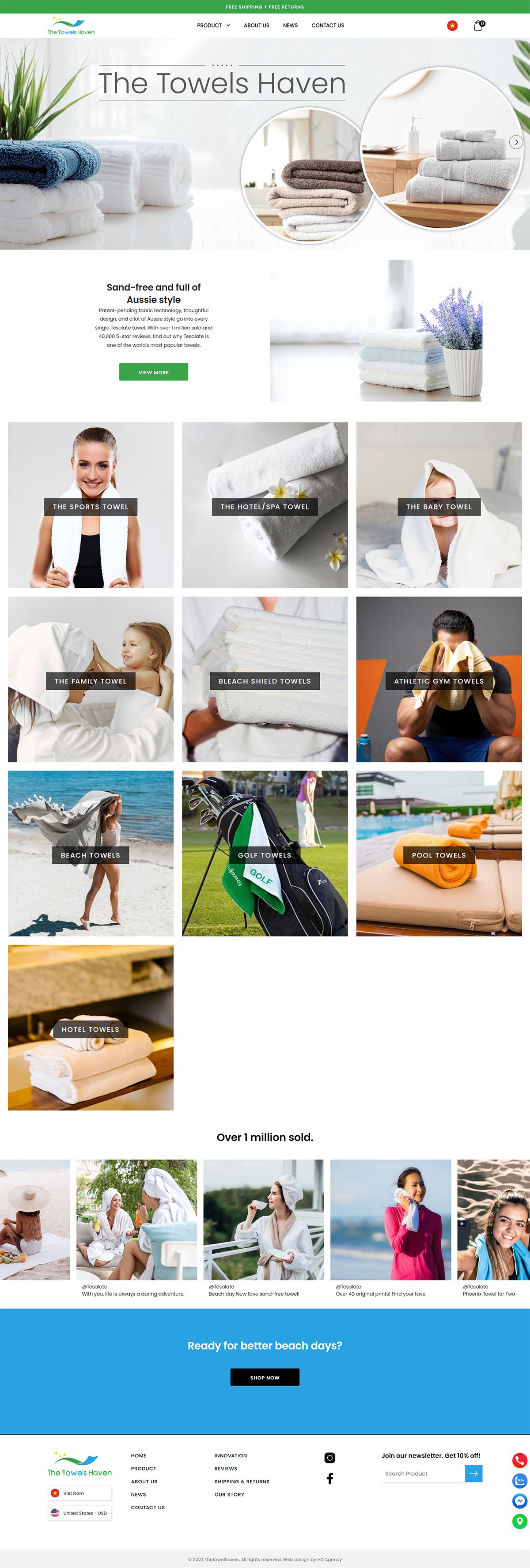View the Golf Towels category

pyautogui.click(x=265, y=854)
